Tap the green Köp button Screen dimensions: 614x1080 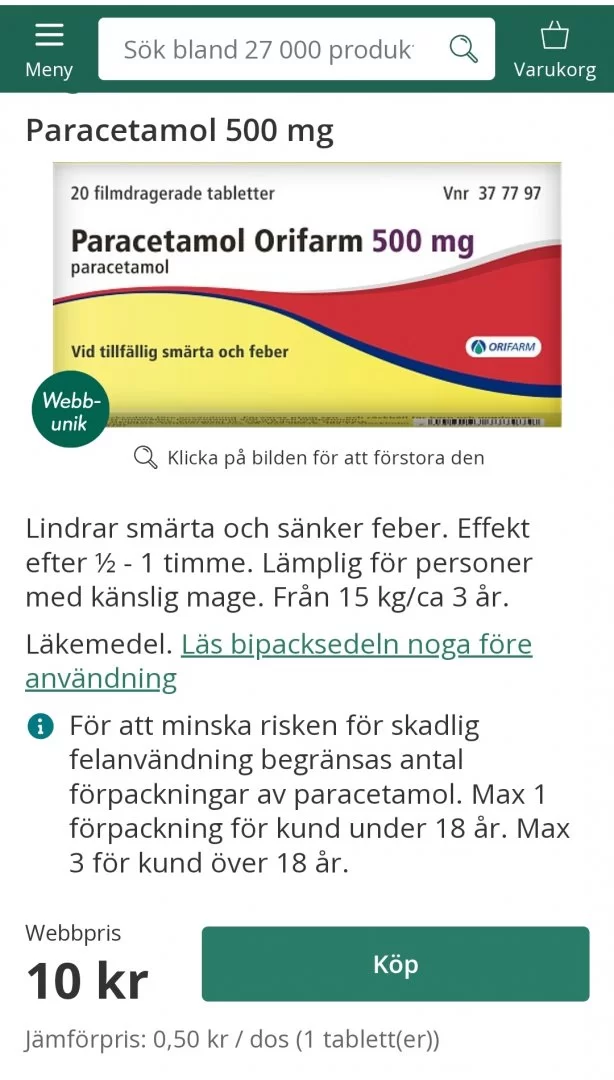click(x=395, y=964)
